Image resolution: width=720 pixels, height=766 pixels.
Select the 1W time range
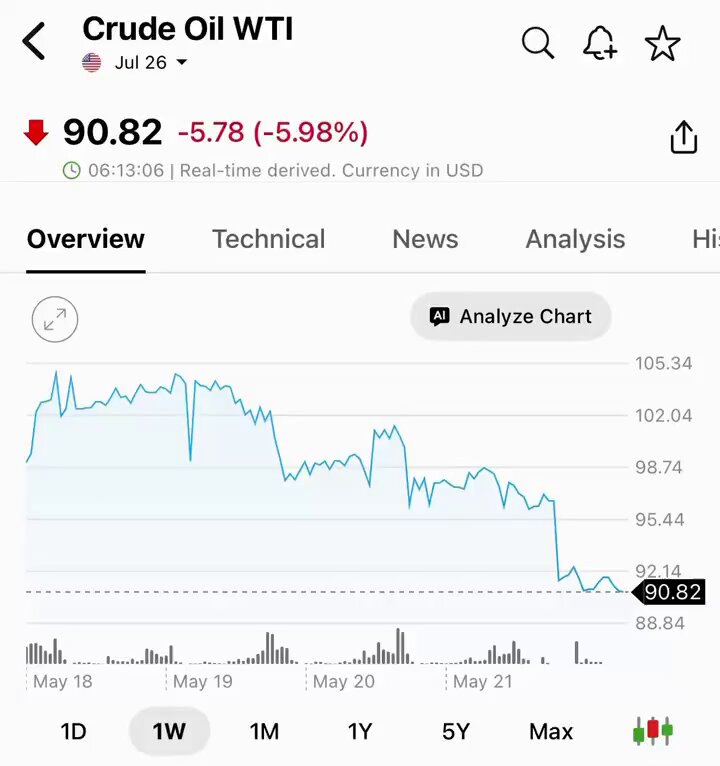[169, 731]
